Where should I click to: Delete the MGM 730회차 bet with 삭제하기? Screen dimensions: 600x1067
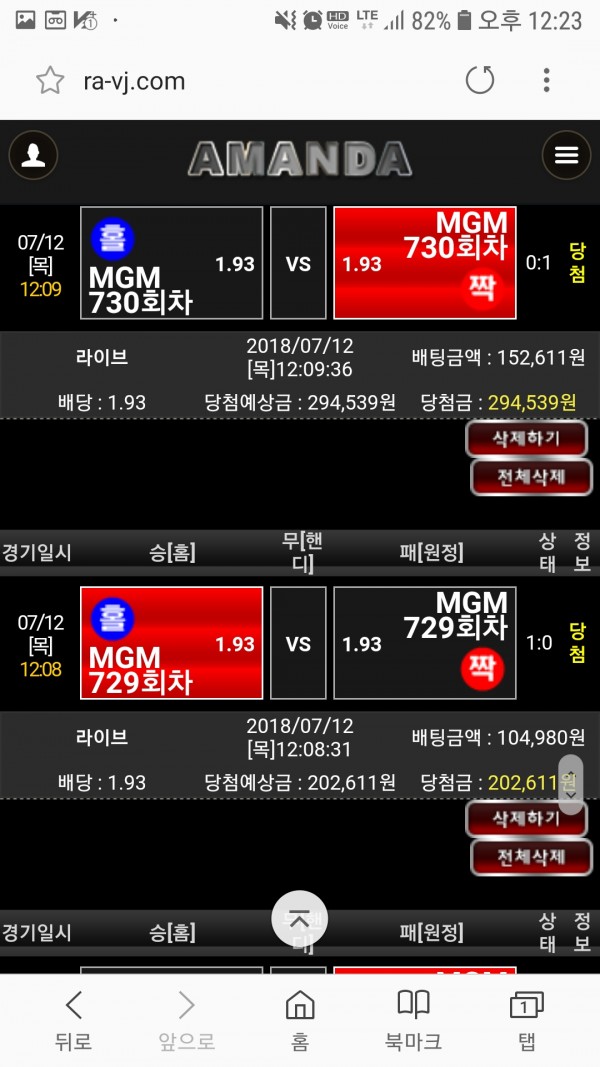coord(527,438)
